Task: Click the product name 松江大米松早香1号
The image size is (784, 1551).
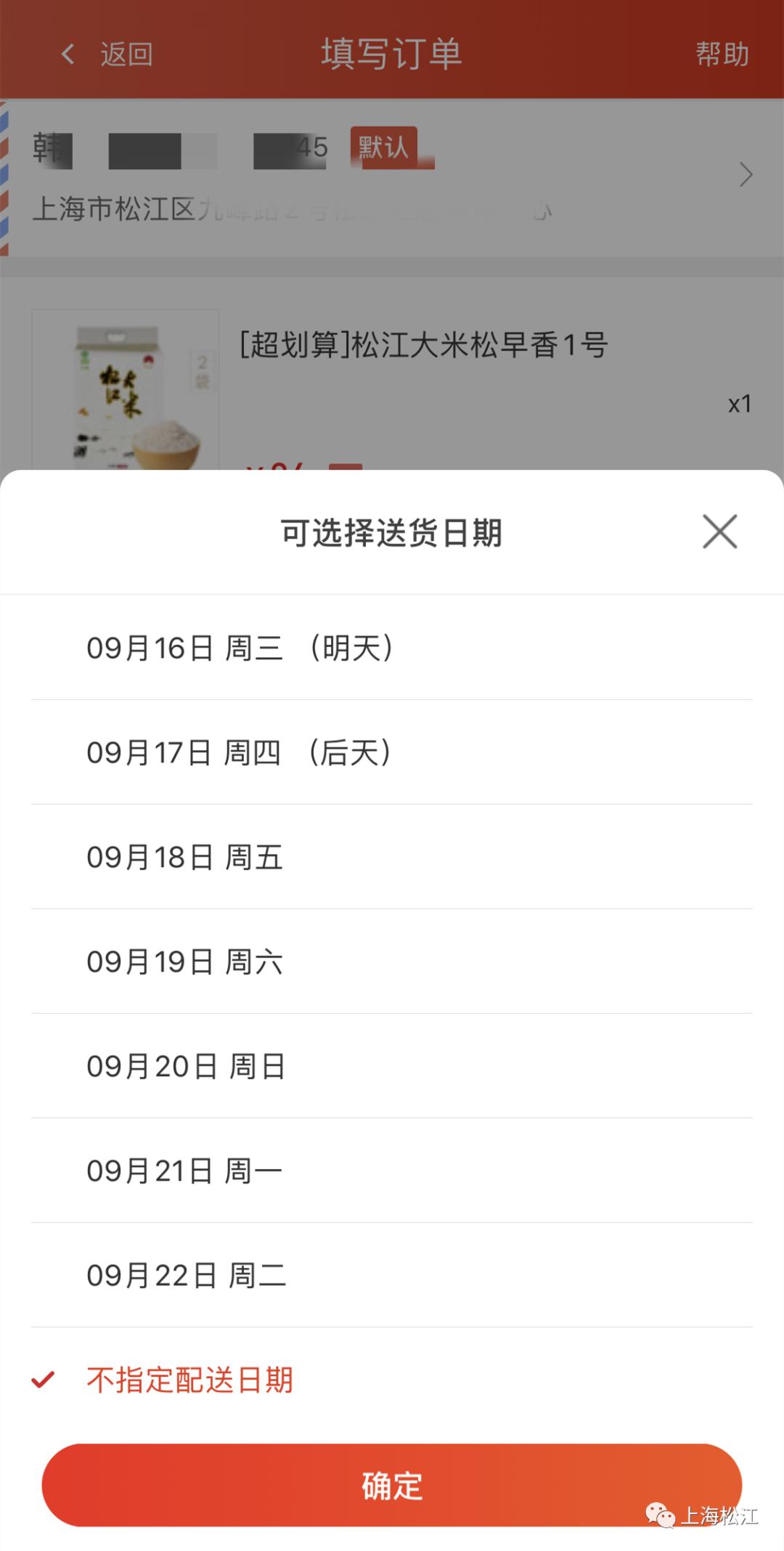Action: (x=425, y=346)
